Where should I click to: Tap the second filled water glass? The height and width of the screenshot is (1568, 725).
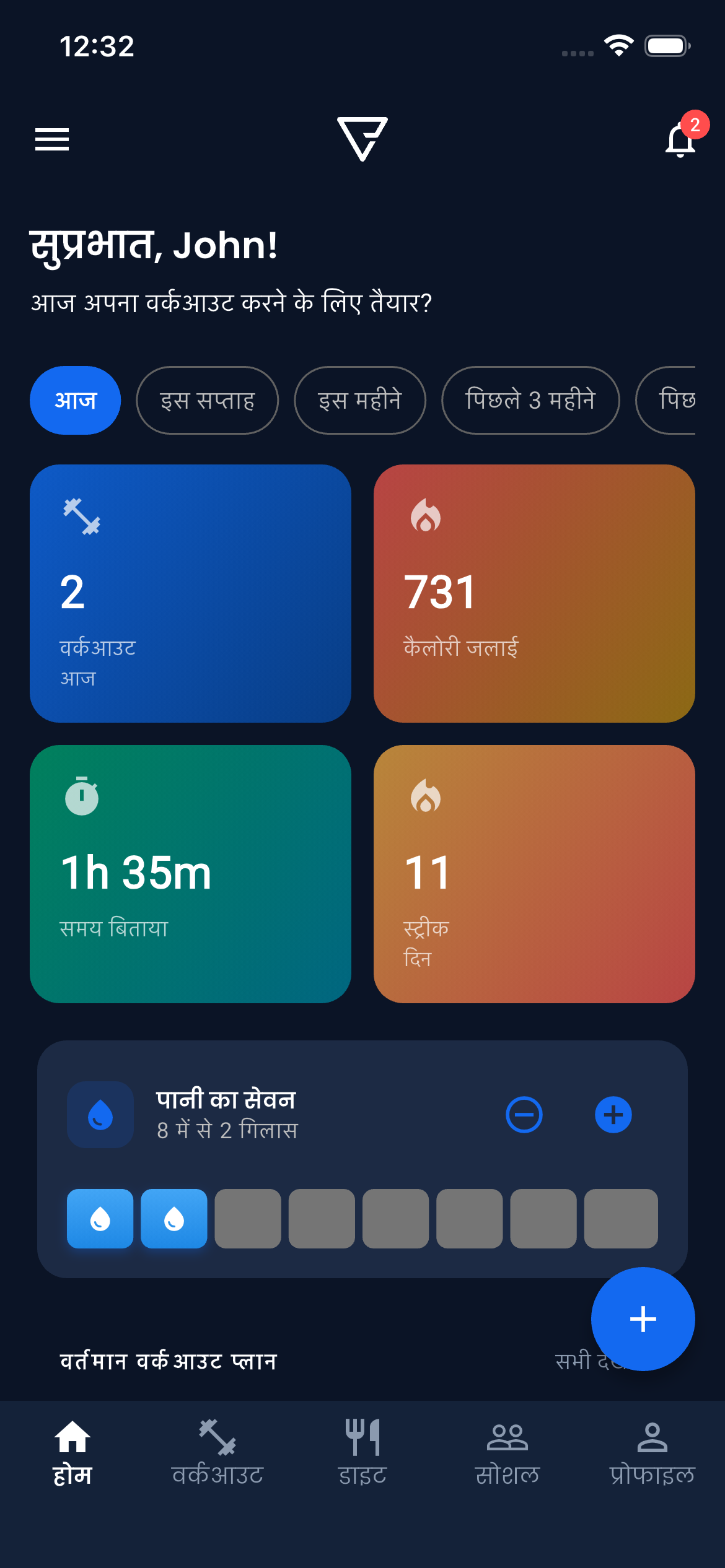[x=174, y=1217]
